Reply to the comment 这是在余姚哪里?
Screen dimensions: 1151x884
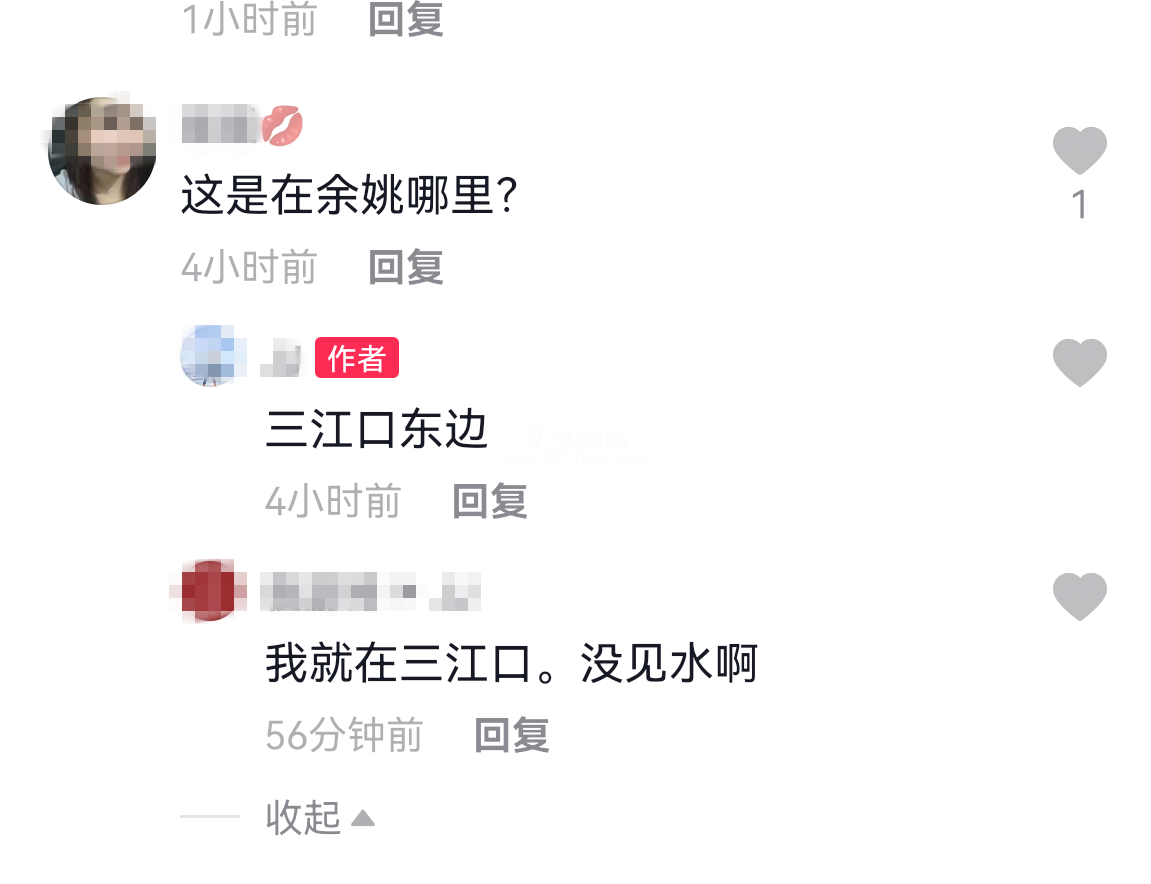[x=405, y=267]
